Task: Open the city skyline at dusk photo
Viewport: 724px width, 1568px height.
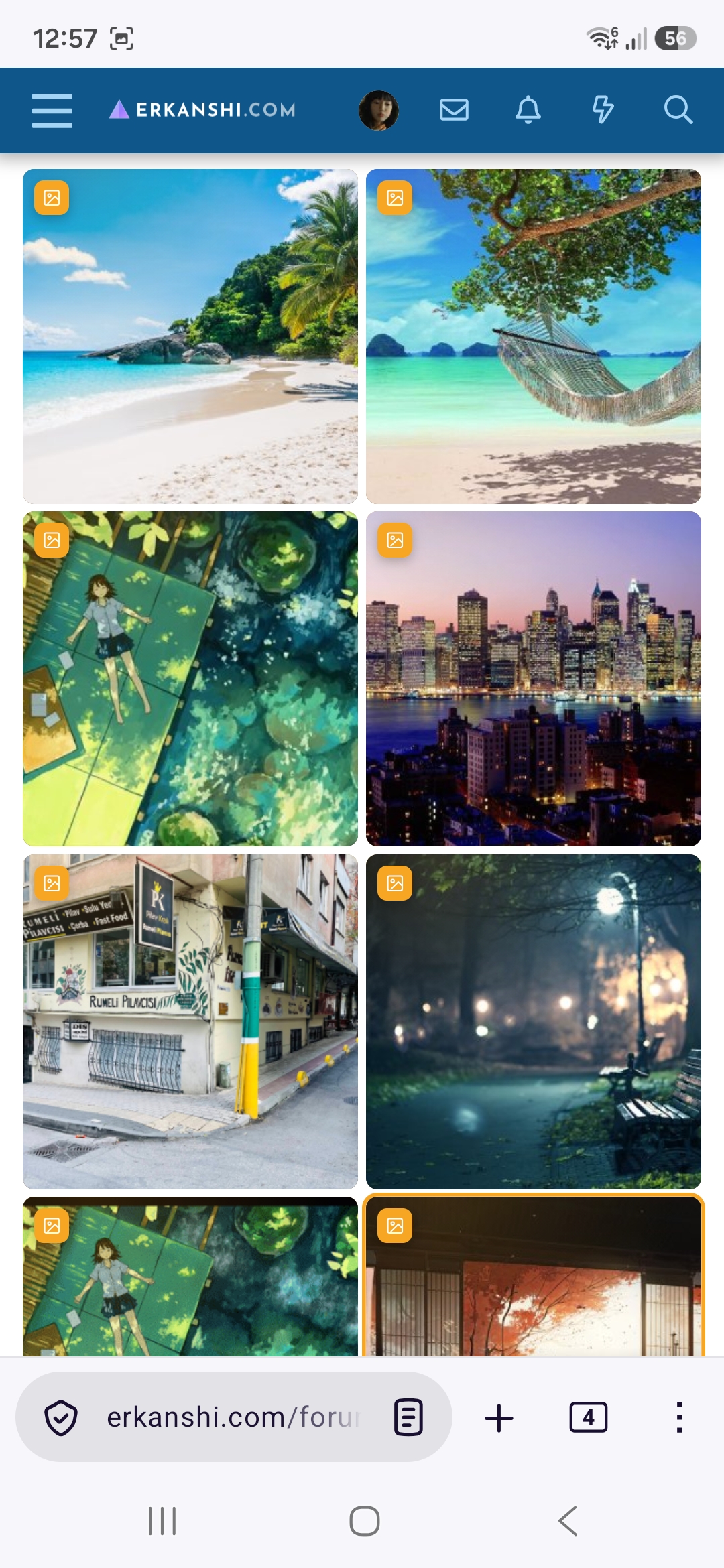Action: click(x=534, y=679)
